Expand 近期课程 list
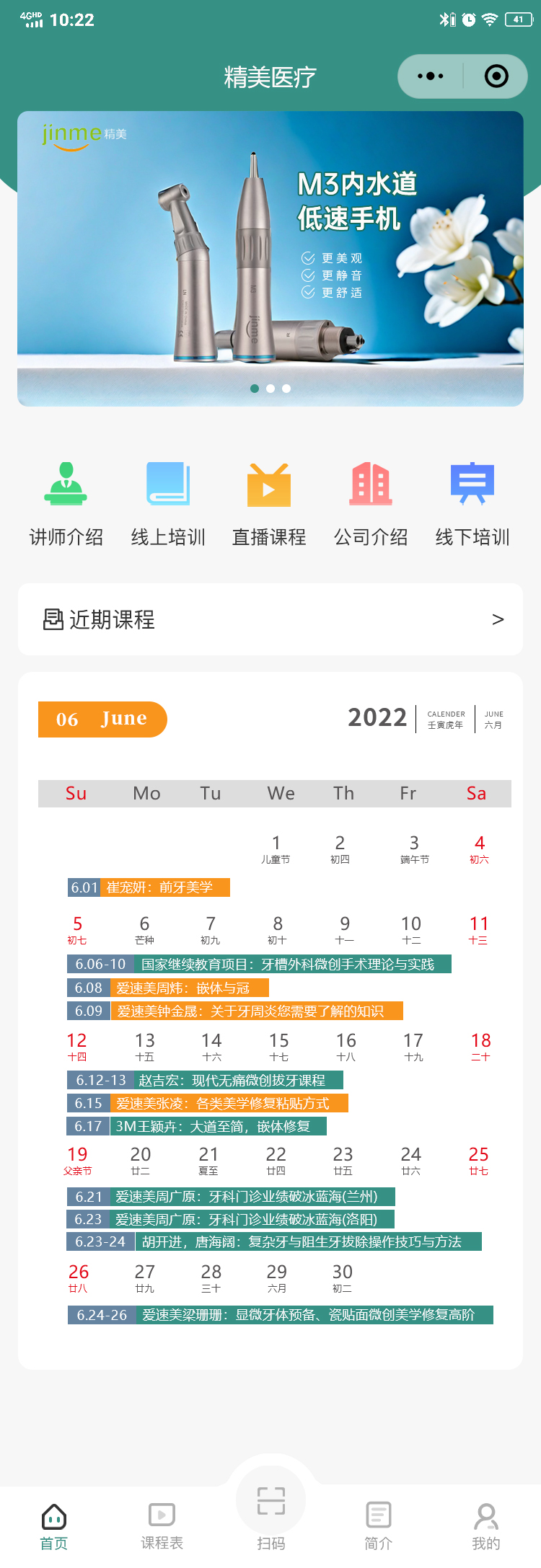This screenshot has height=1568, width=541. click(x=270, y=619)
